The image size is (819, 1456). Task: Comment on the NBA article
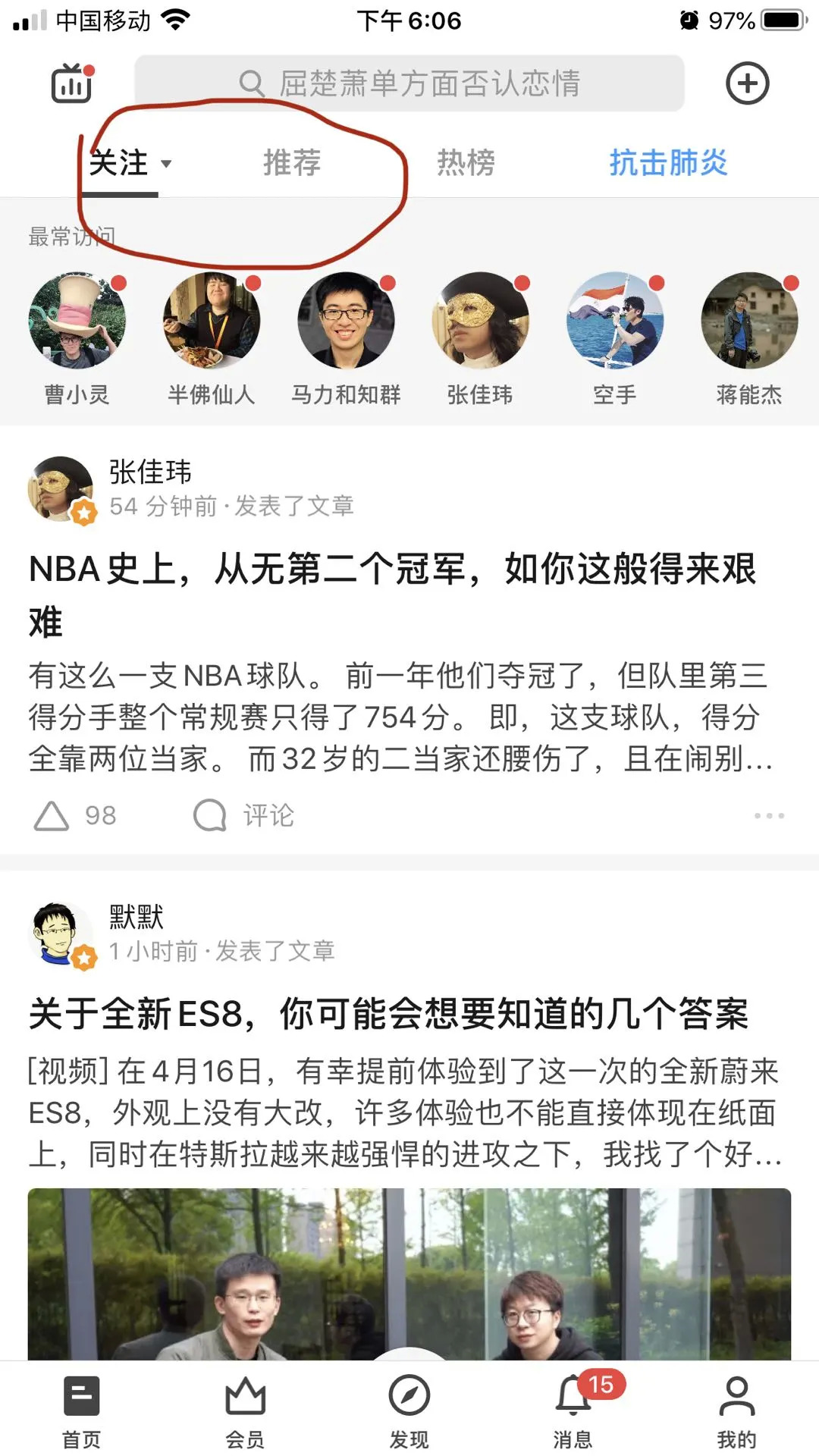click(x=244, y=816)
